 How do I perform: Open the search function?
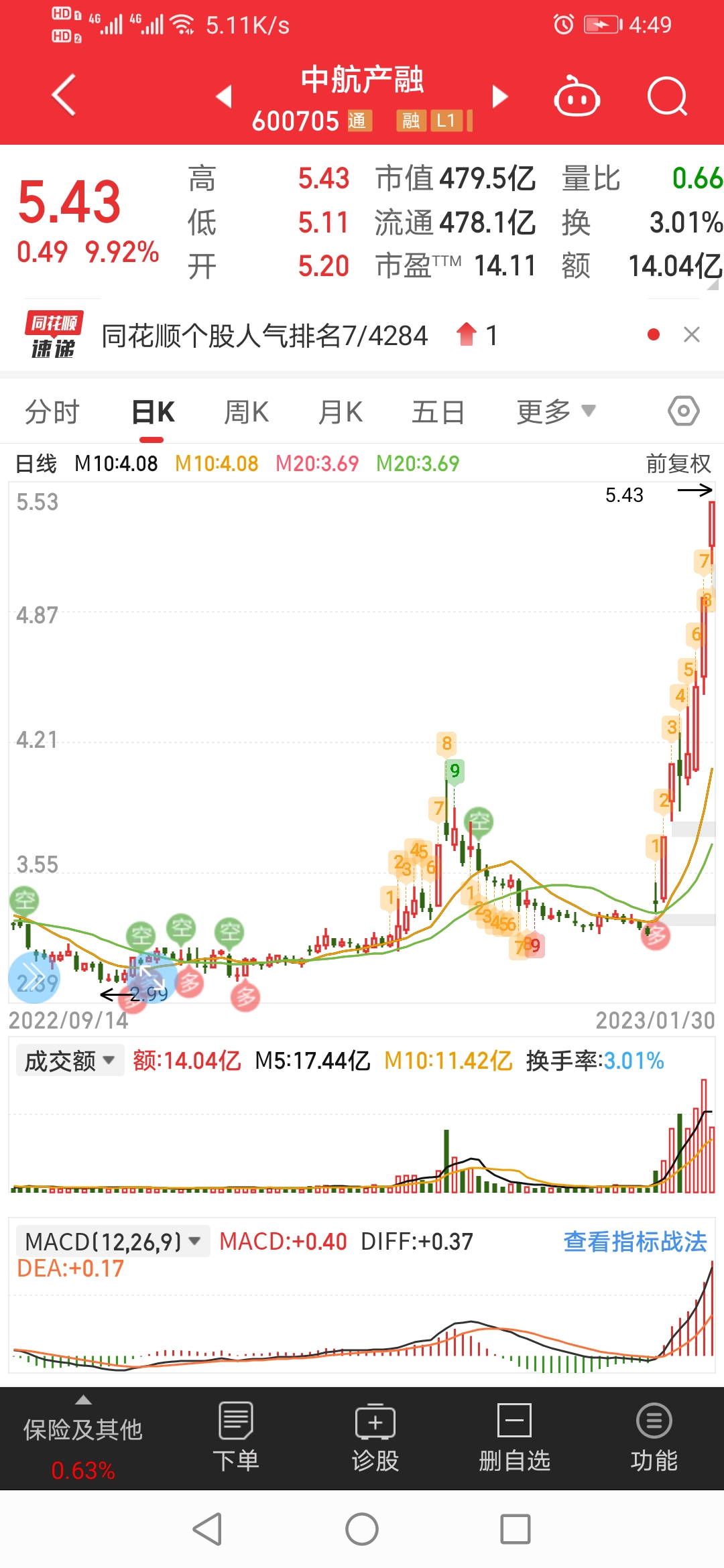[668, 96]
